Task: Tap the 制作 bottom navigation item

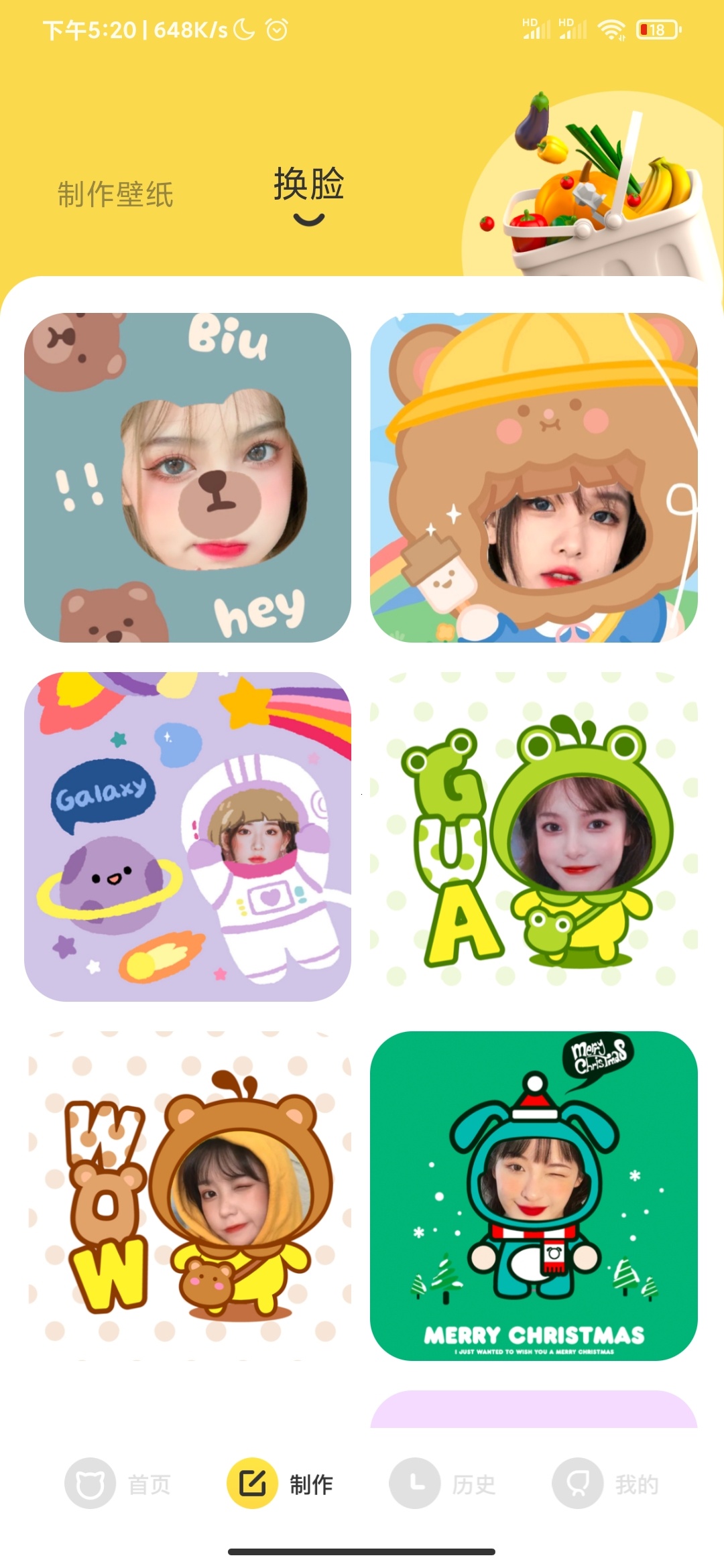Action: tap(280, 1484)
